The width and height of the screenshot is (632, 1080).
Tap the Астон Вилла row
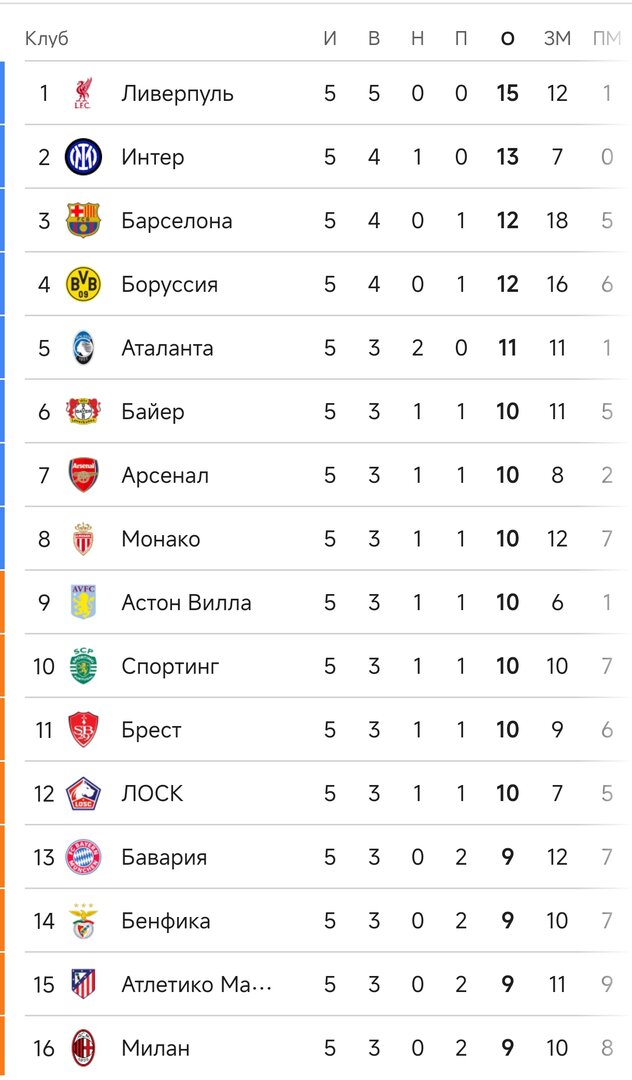(x=186, y=603)
